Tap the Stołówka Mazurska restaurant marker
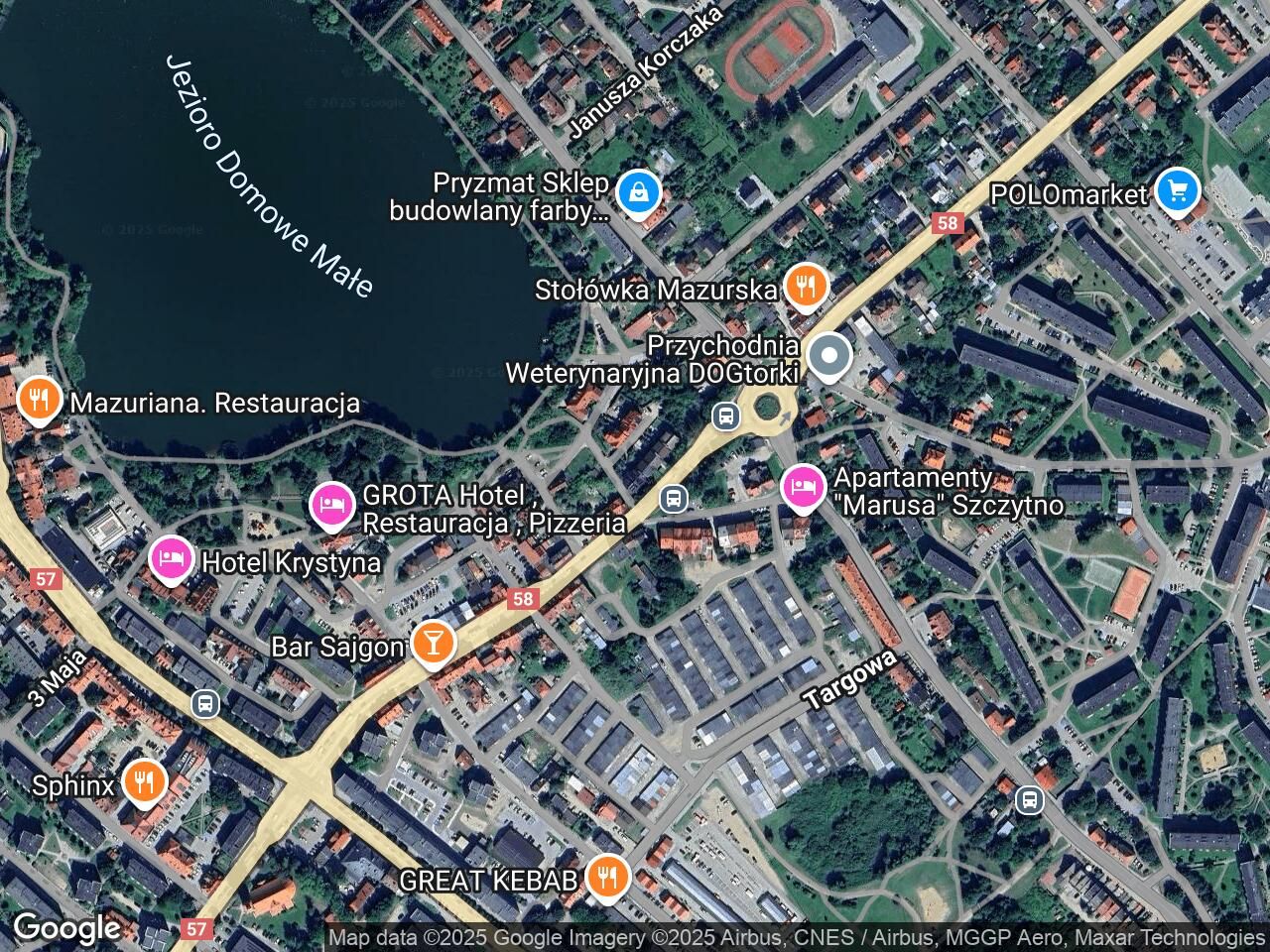This screenshot has width=1270, height=952. [x=805, y=286]
